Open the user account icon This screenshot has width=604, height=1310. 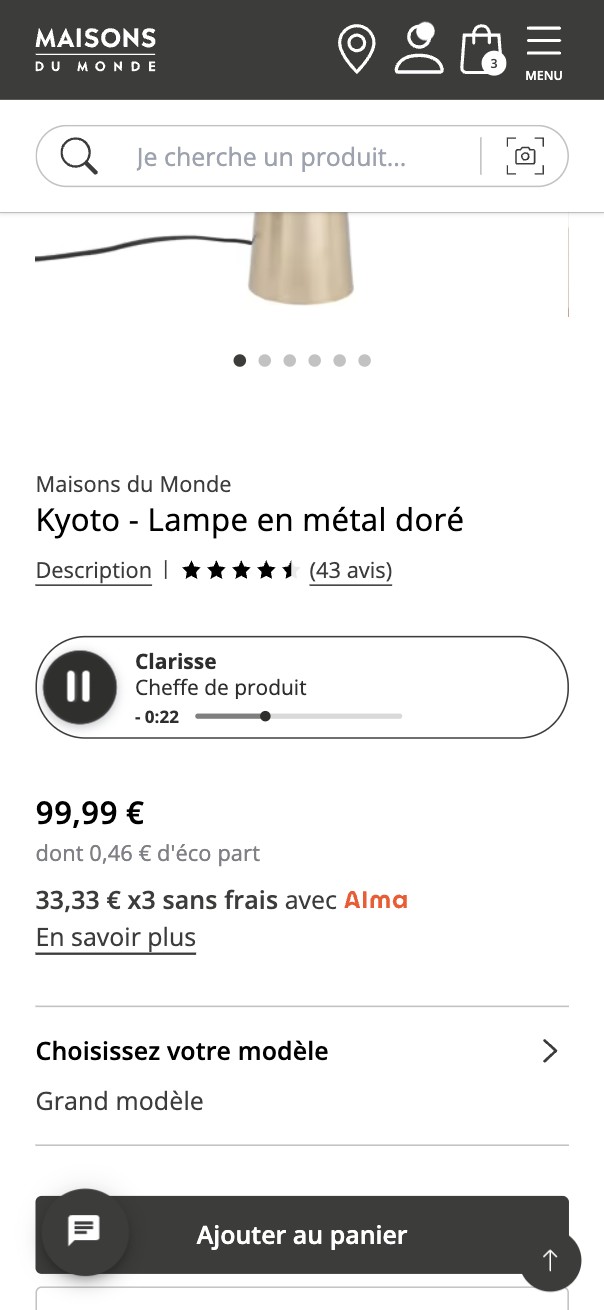coord(419,49)
